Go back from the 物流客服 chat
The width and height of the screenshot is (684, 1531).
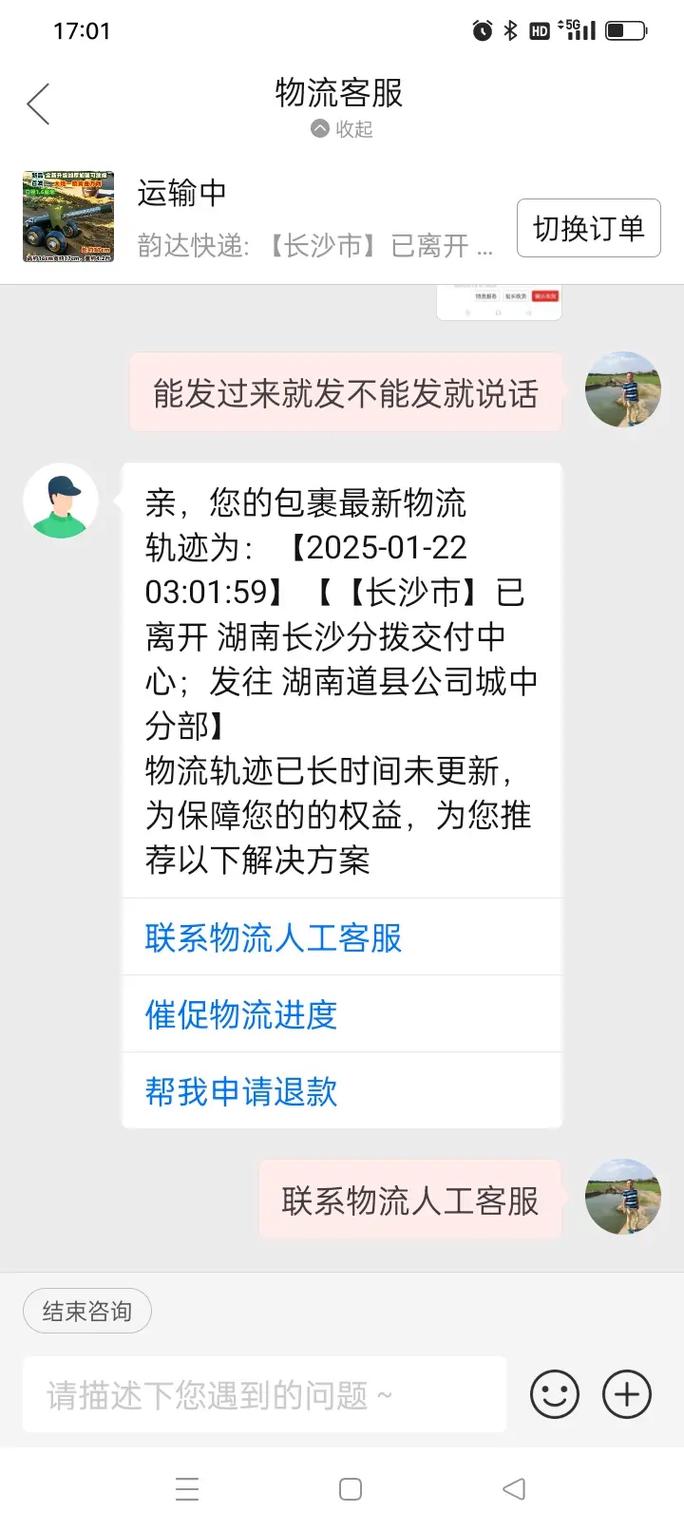point(38,104)
